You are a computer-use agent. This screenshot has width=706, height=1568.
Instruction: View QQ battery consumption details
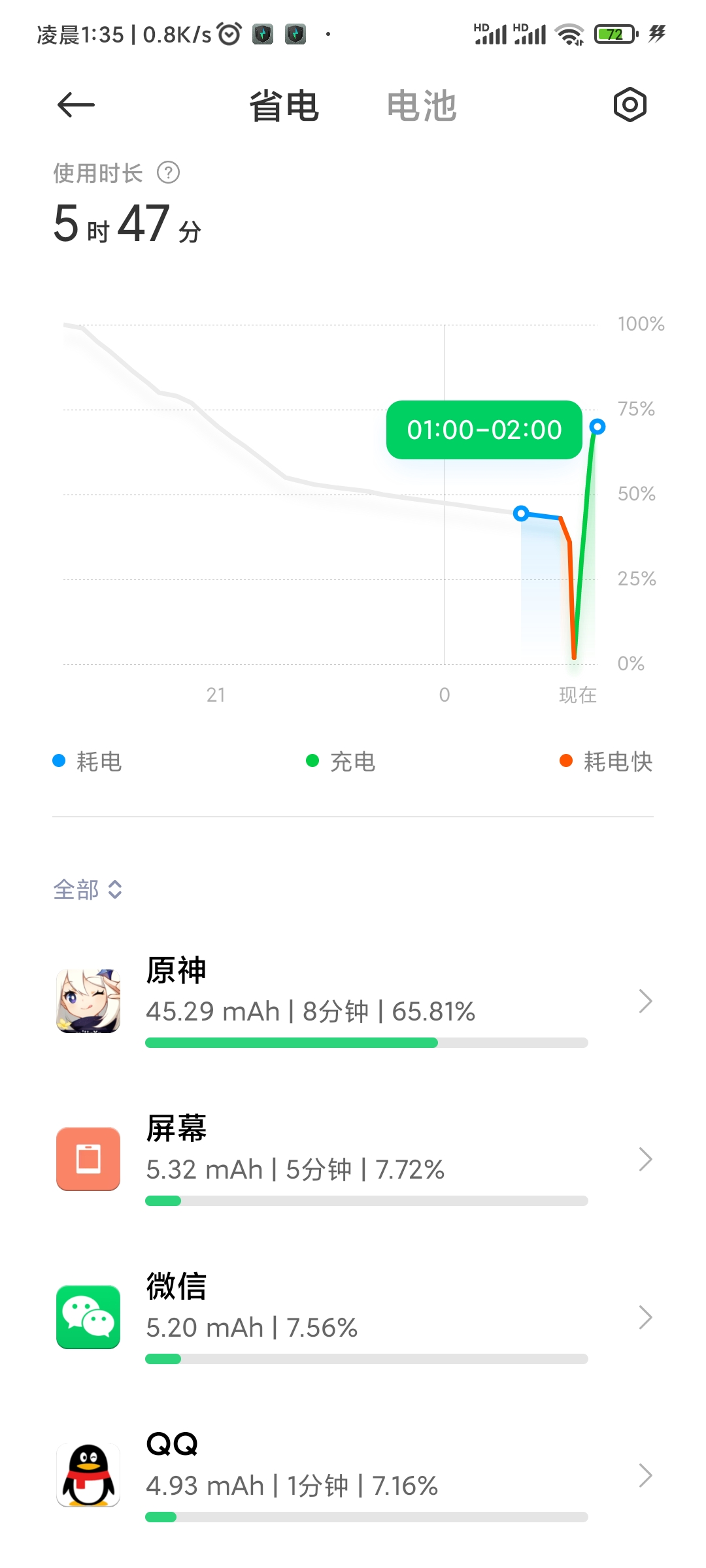coord(353,1475)
